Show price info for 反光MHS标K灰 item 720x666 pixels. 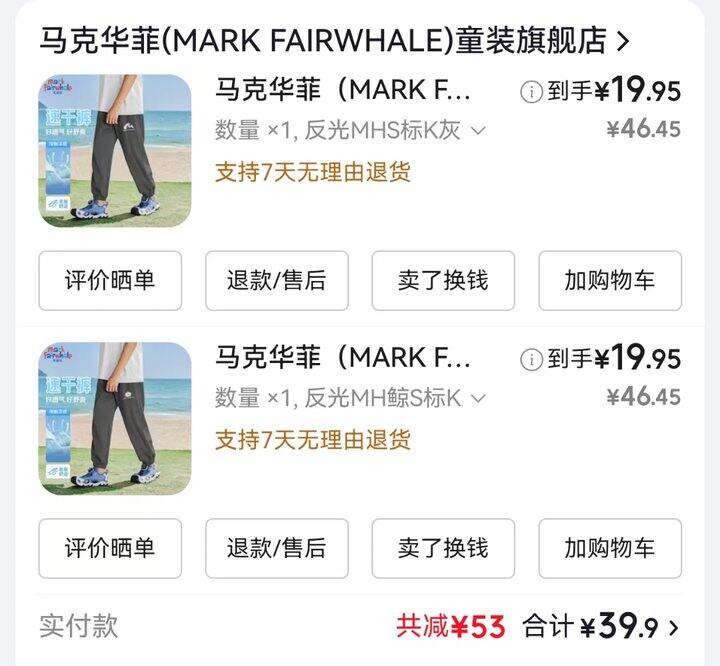530,92
